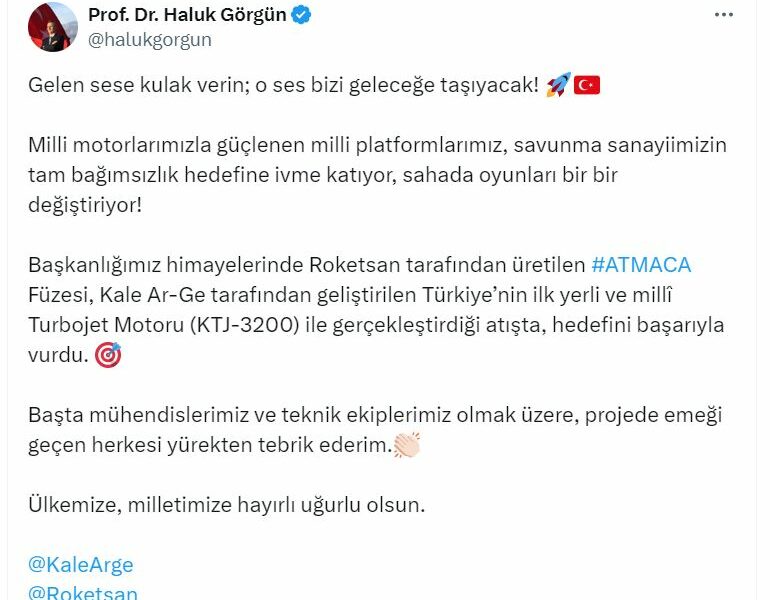This screenshot has width=770, height=600.
Task: Open Haluk Görgün's profile photo
Action: coord(52,26)
